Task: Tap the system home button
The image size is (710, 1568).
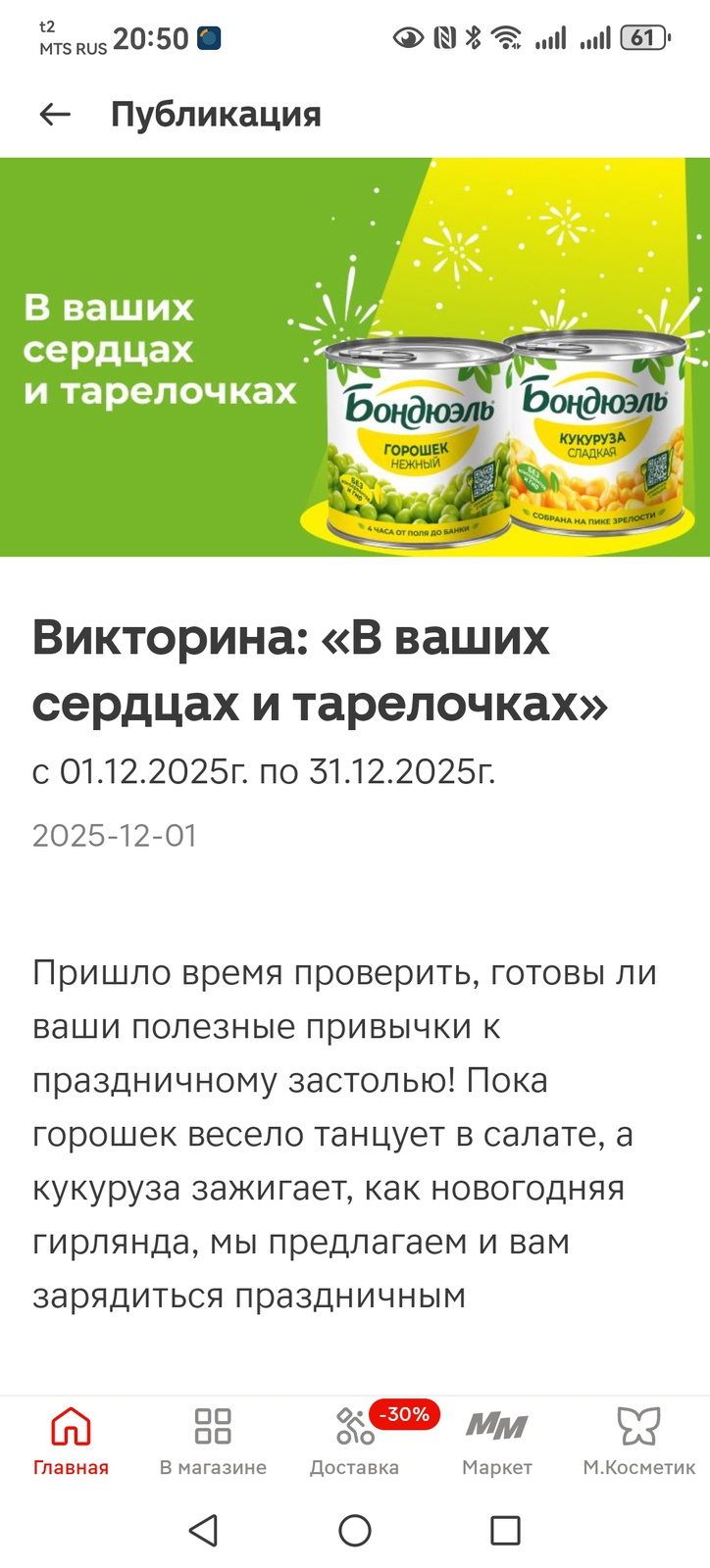Action: [355, 1530]
